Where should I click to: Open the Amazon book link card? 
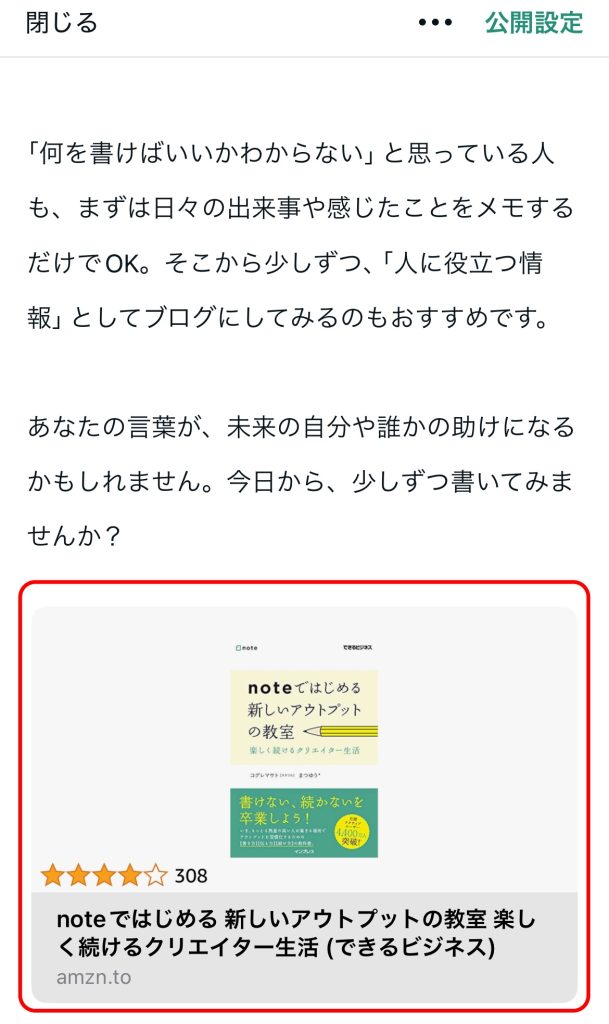[304, 800]
